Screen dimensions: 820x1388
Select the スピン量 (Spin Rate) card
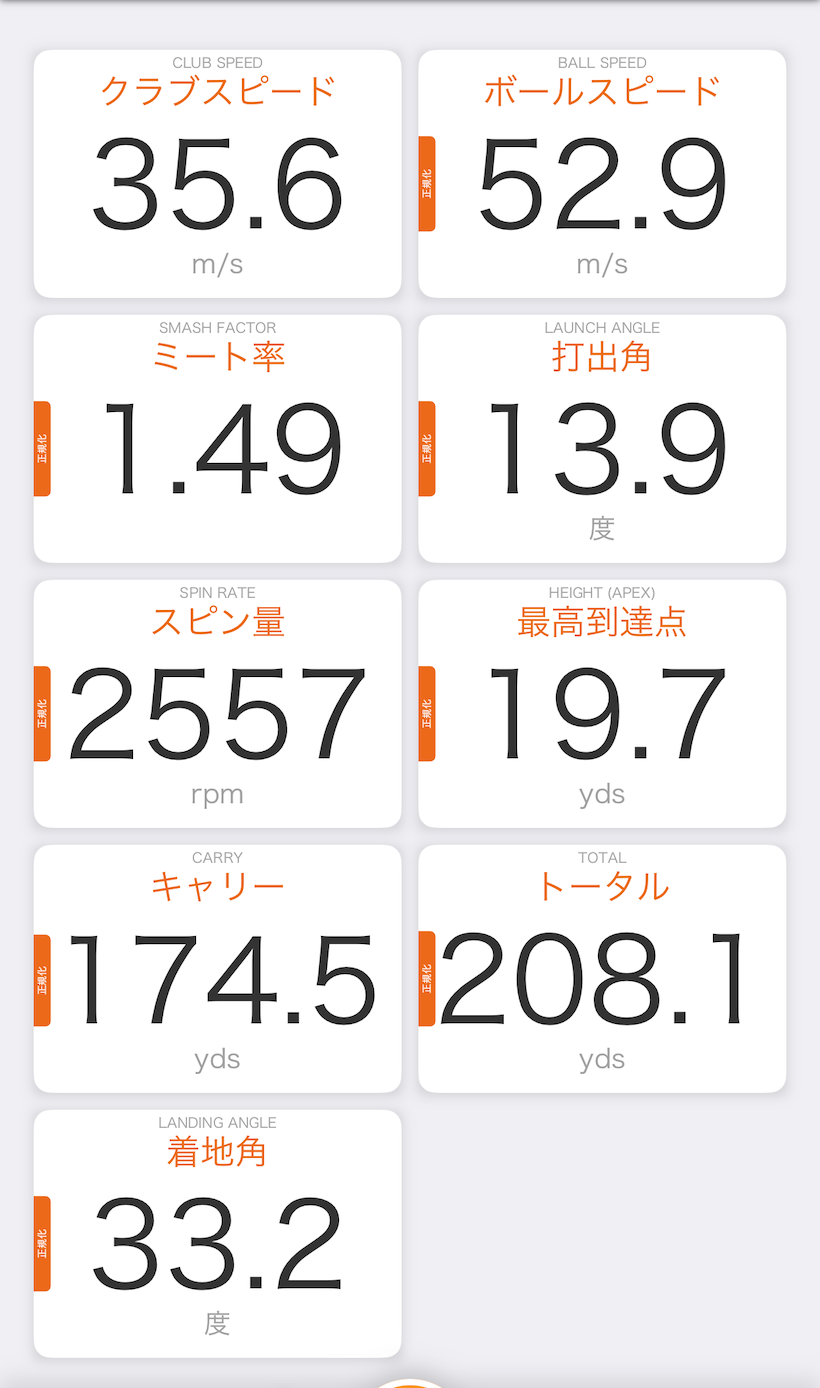(217, 703)
